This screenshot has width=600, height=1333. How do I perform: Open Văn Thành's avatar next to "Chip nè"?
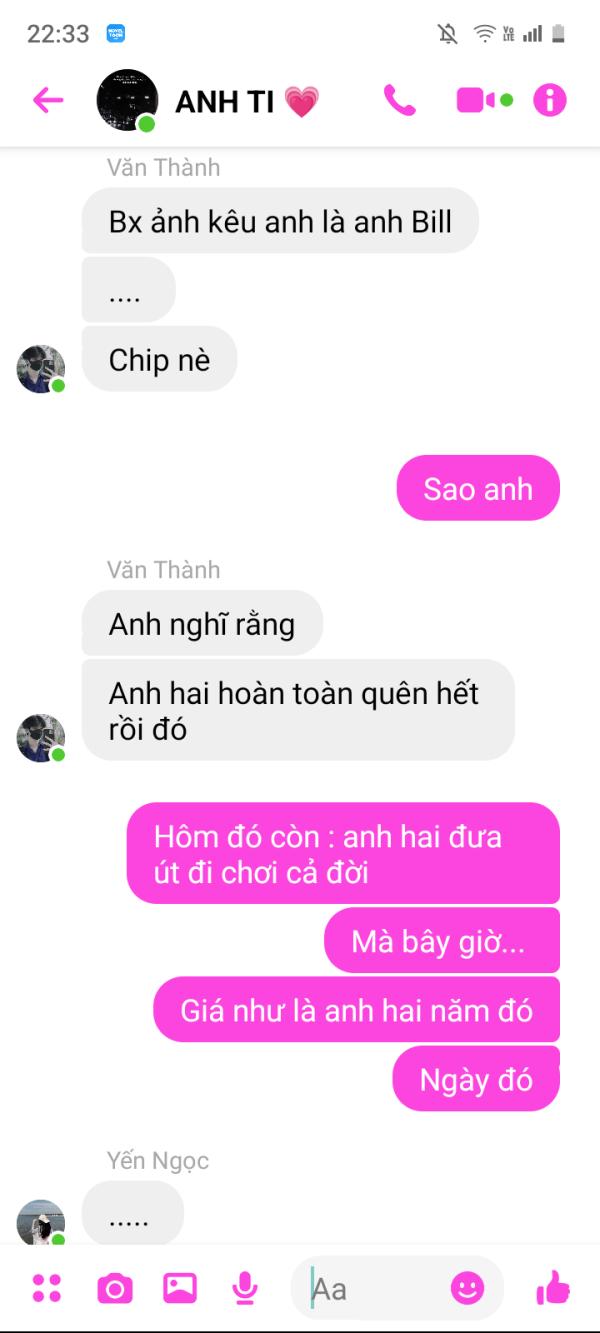tap(41, 369)
